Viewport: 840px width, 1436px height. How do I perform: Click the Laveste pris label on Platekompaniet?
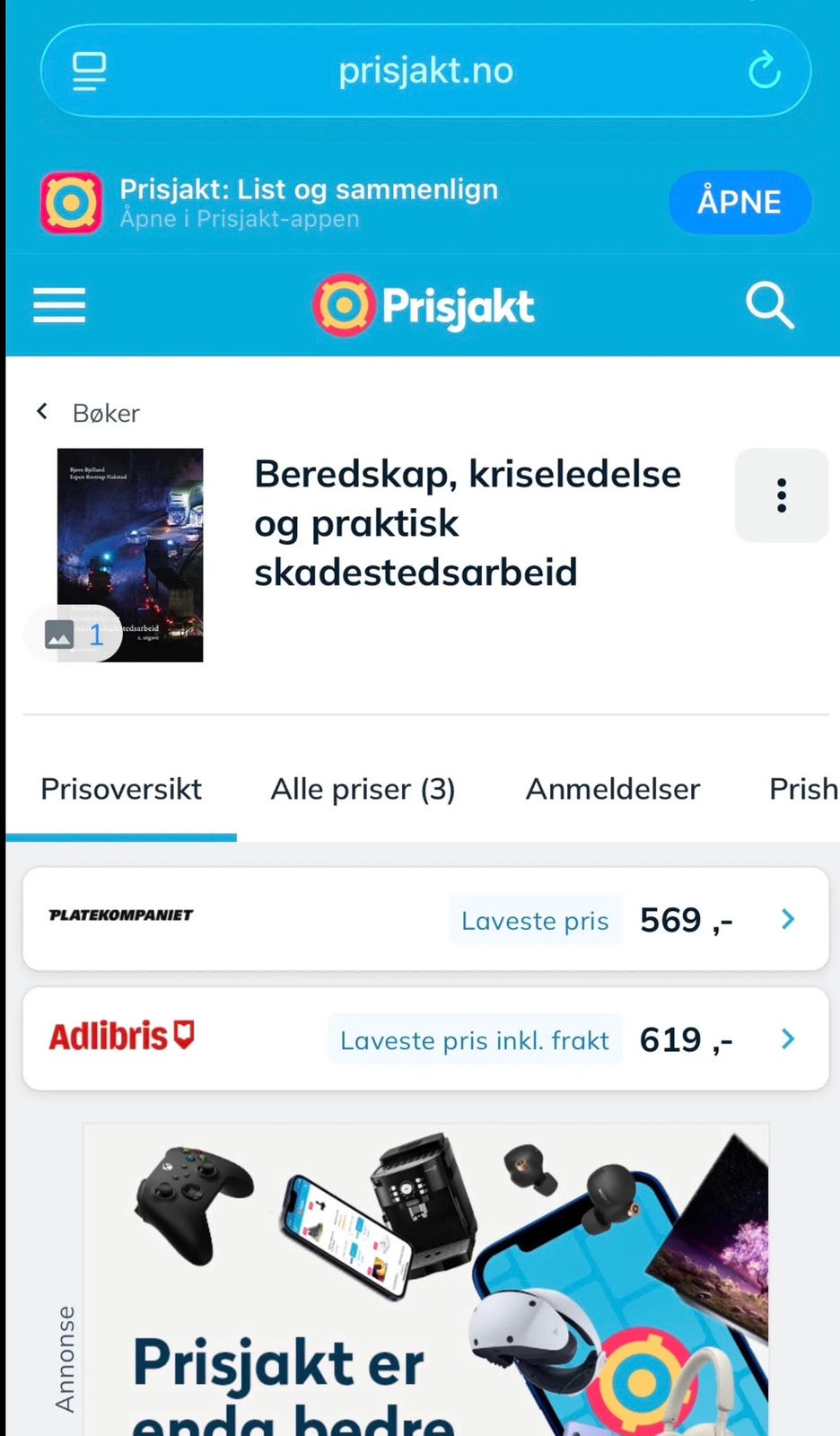(535, 920)
